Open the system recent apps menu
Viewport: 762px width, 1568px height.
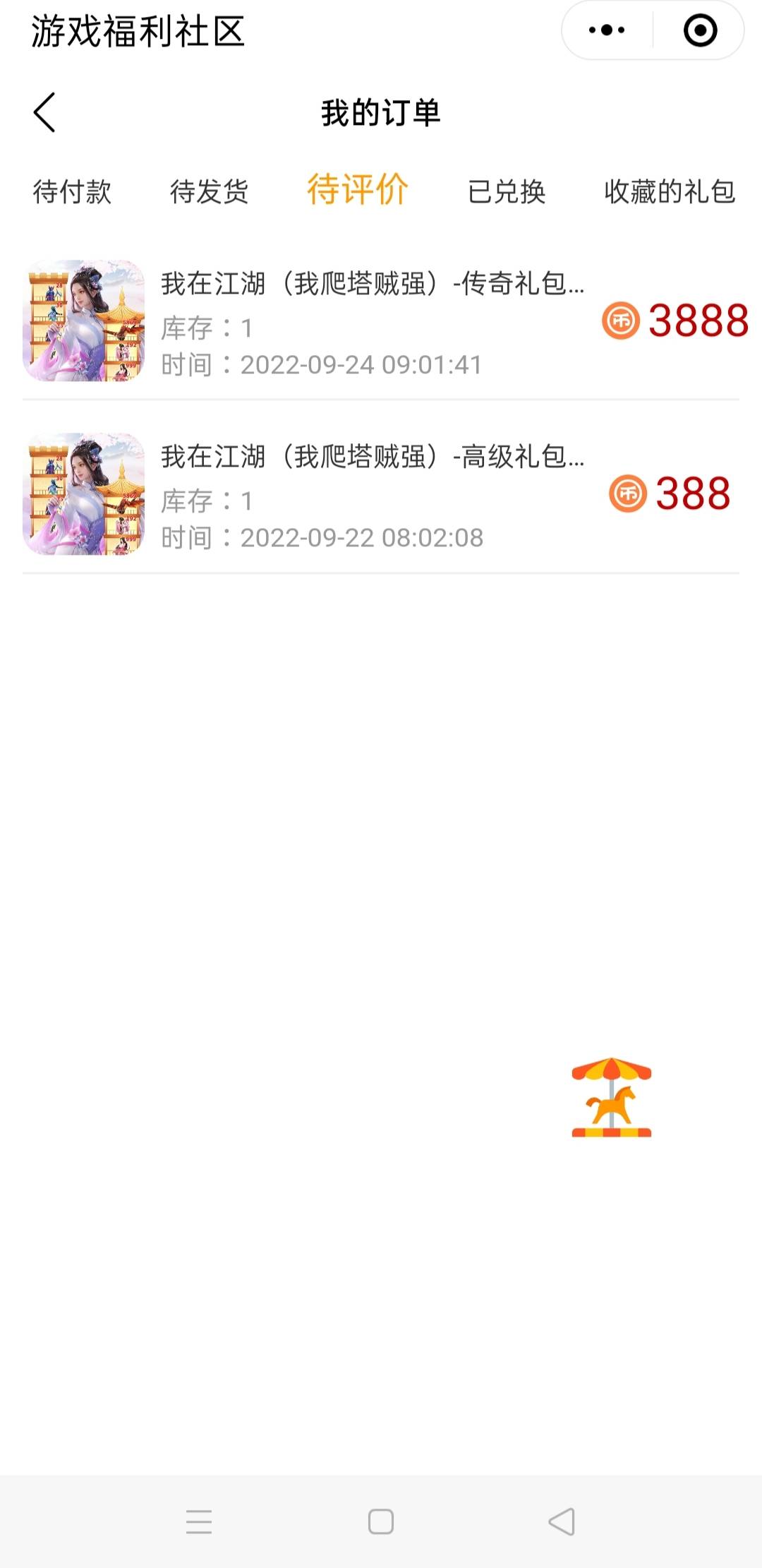pyautogui.click(x=199, y=1521)
